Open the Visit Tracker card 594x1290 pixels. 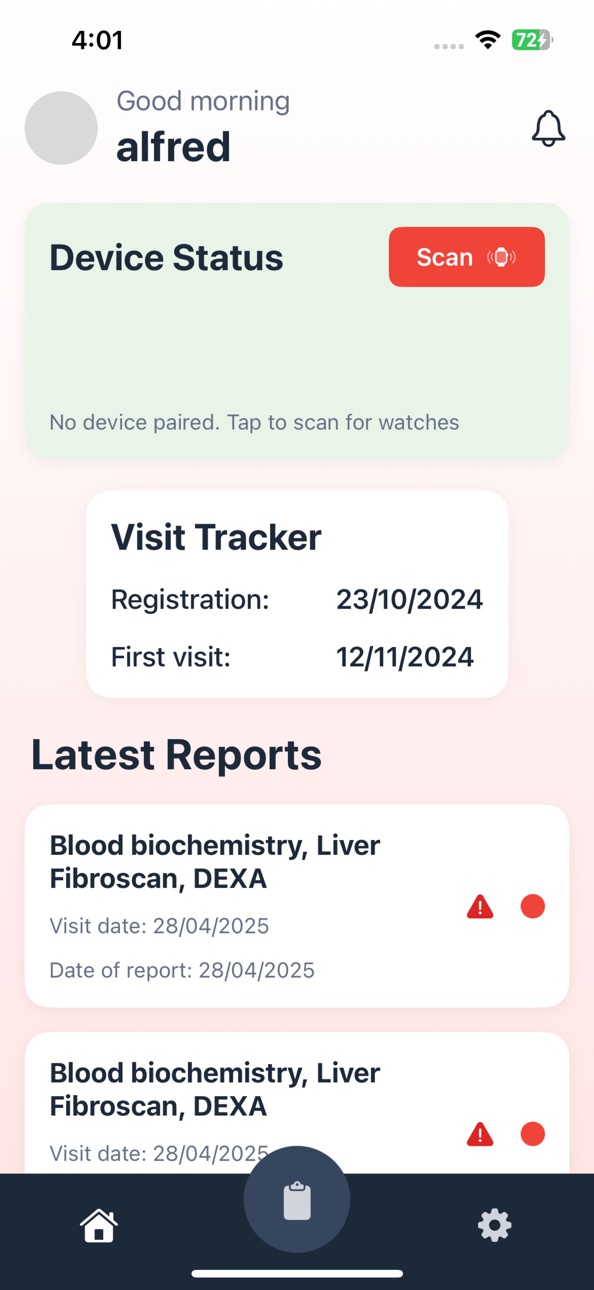(297, 594)
